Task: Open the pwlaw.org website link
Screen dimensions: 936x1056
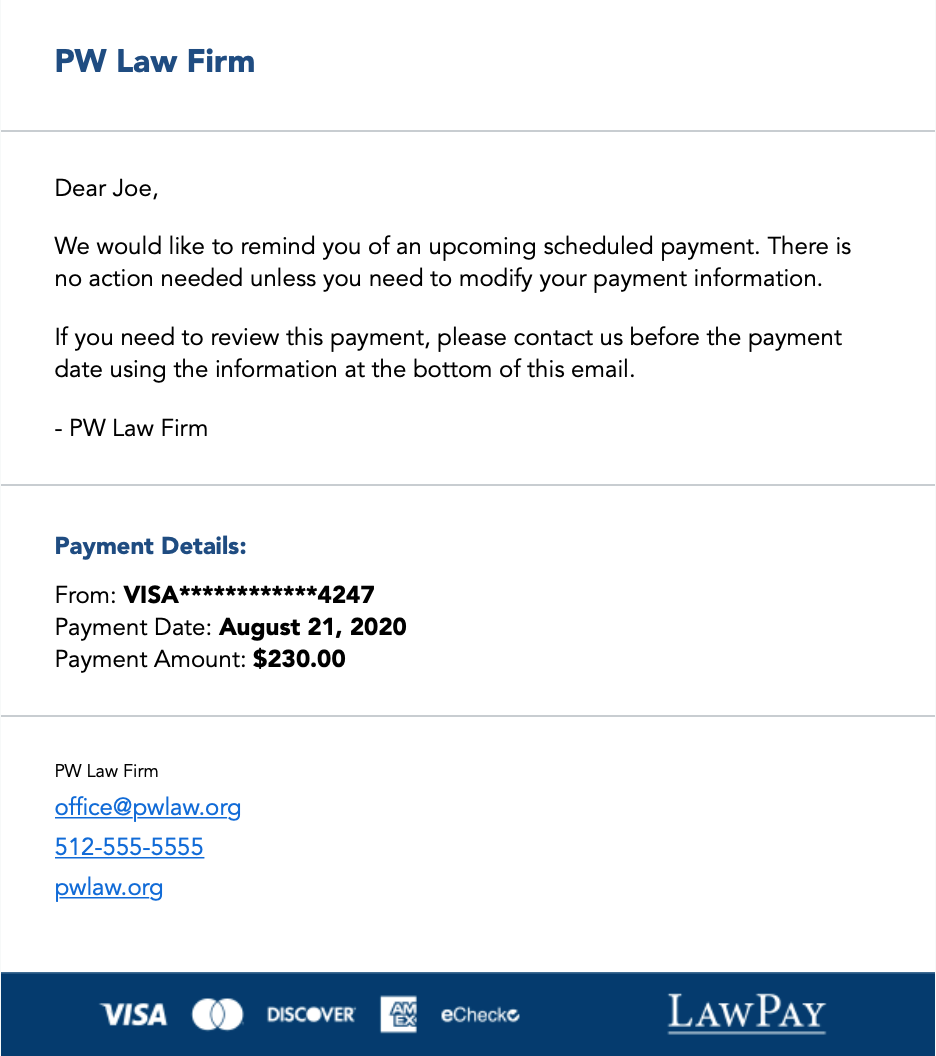Action: [108, 887]
